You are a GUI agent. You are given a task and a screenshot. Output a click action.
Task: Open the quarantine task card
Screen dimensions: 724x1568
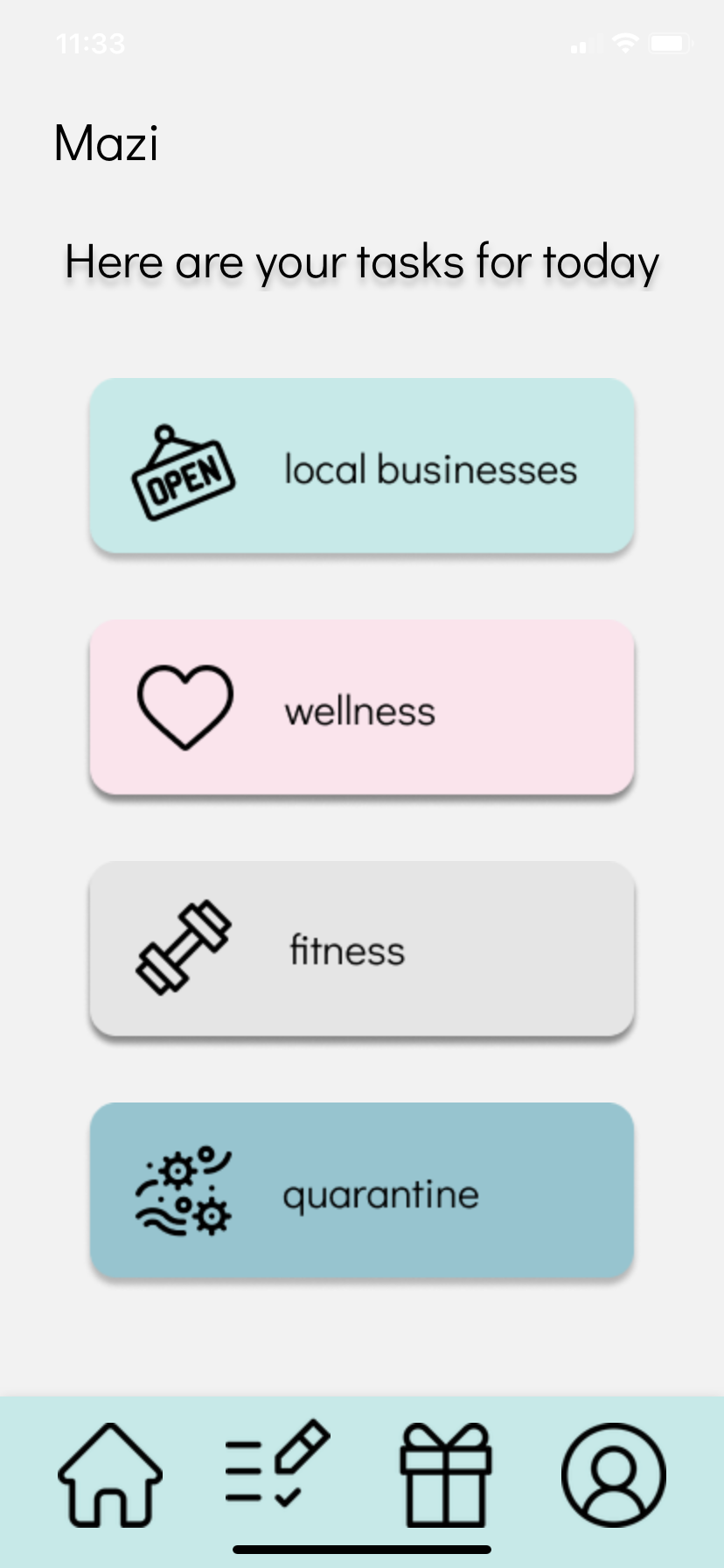361,1191
